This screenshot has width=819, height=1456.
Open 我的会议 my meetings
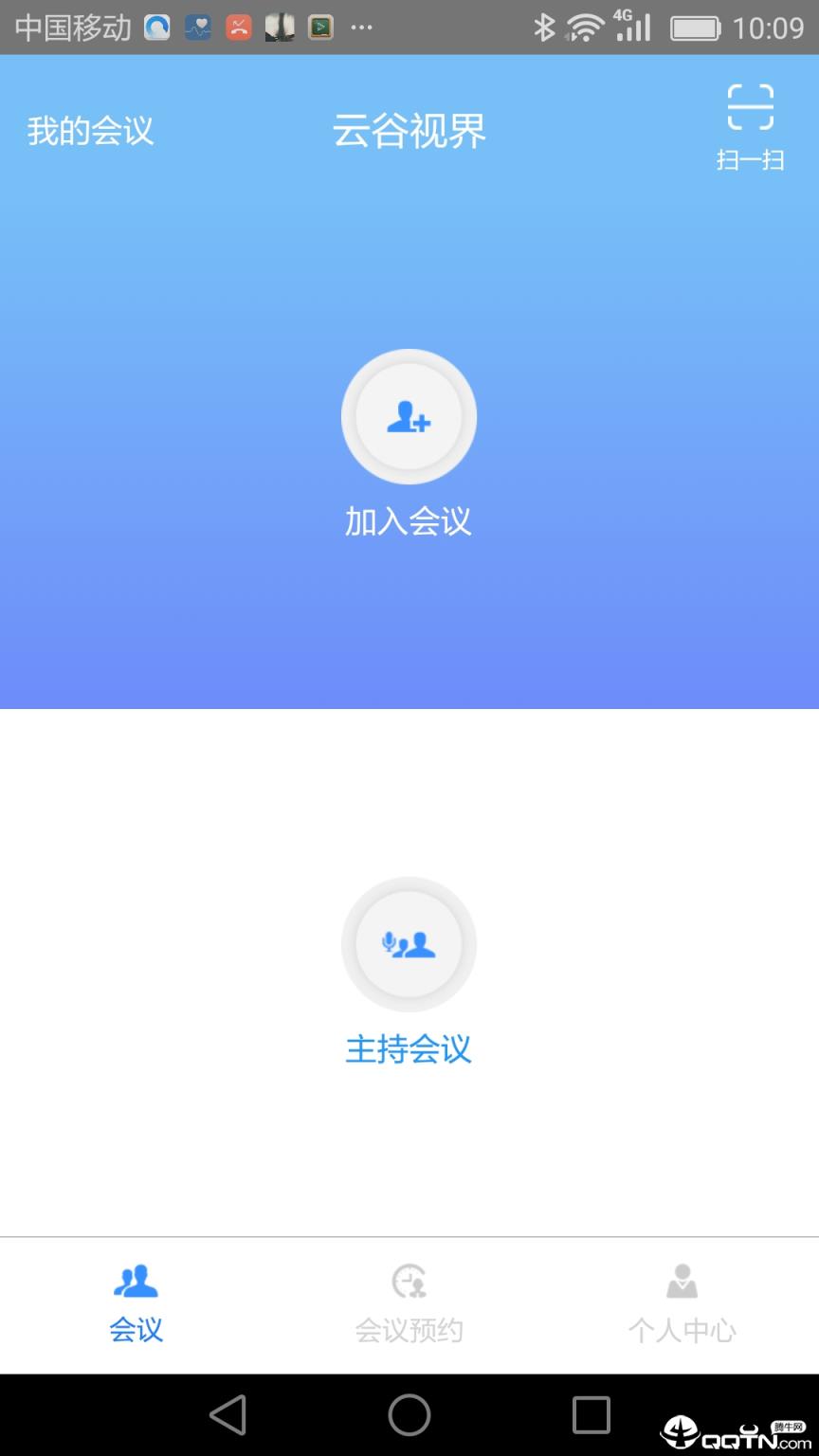coord(90,130)
